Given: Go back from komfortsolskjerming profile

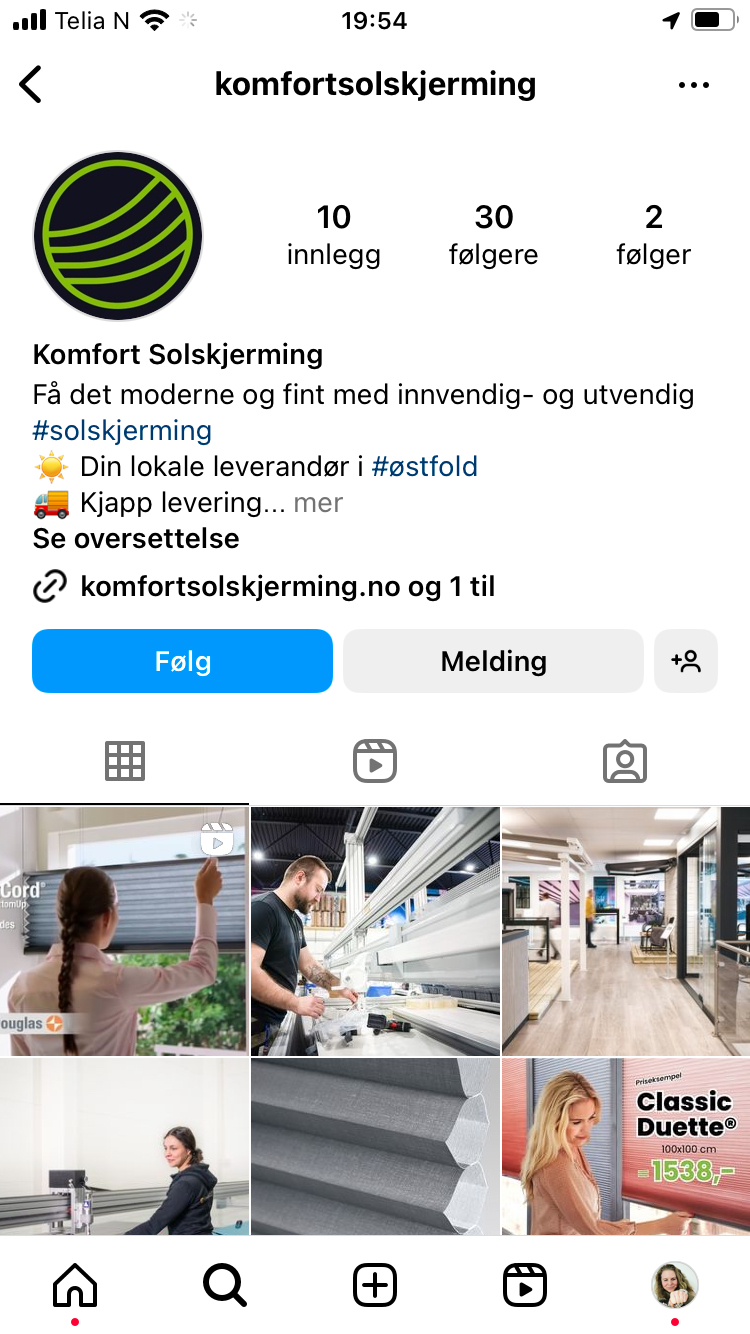Looking at the screenshot, I should point(31,85).
